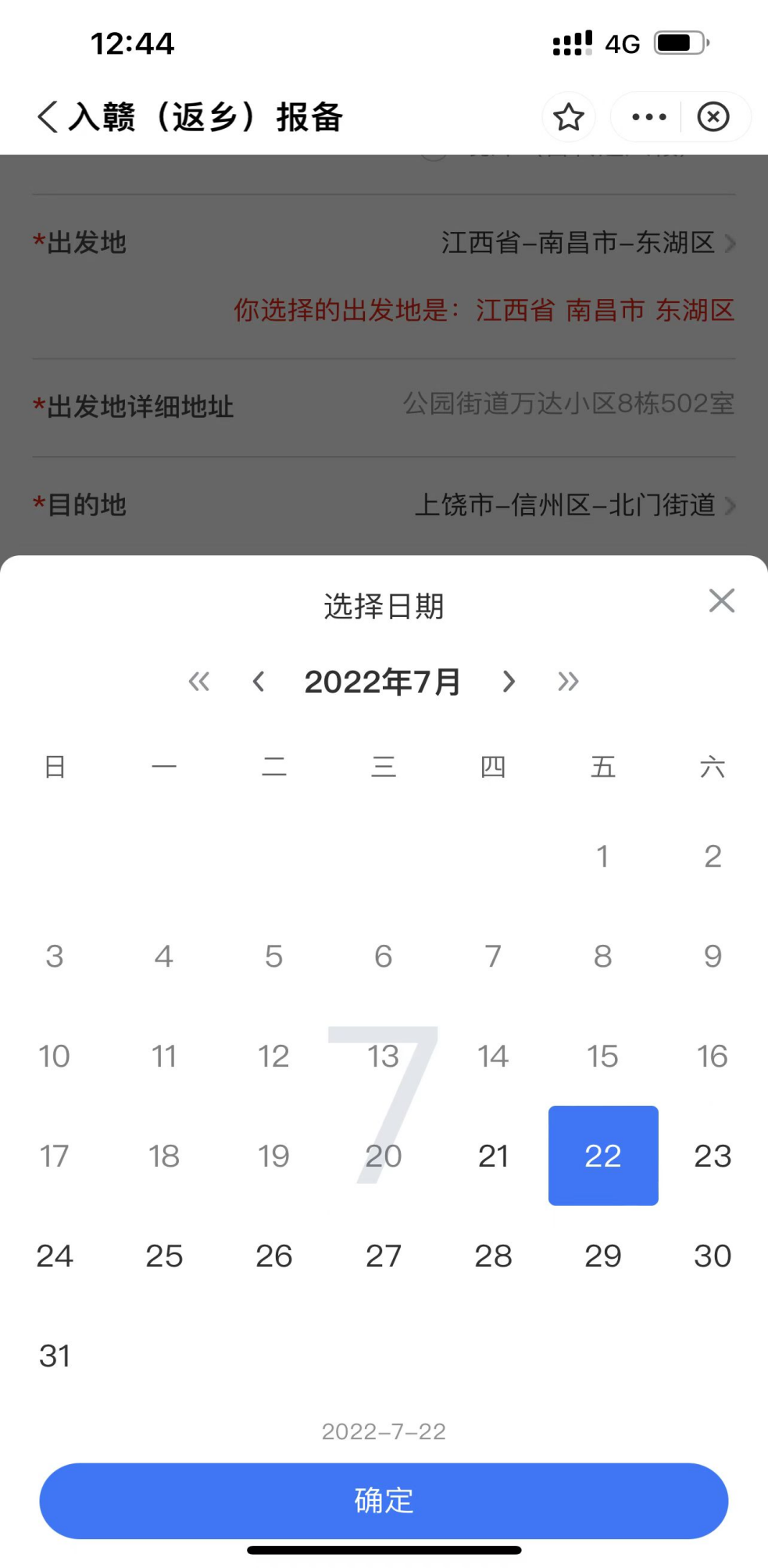Screen dimensions: 768x1568
Task: Add mini program to favorites with star
Action: tap(569, 117)
